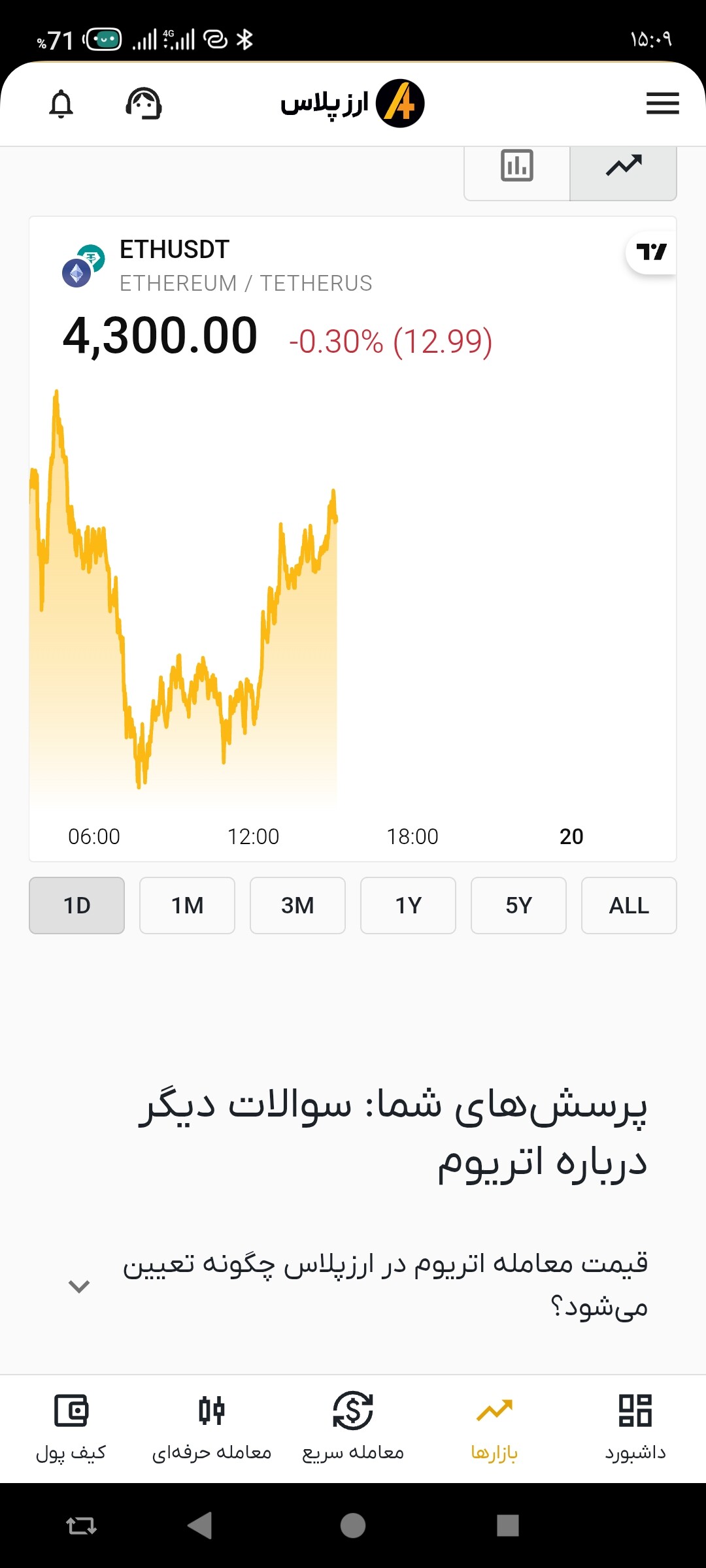
Task: Open the معامله سریع tab
Action: tap(353, 1427)
